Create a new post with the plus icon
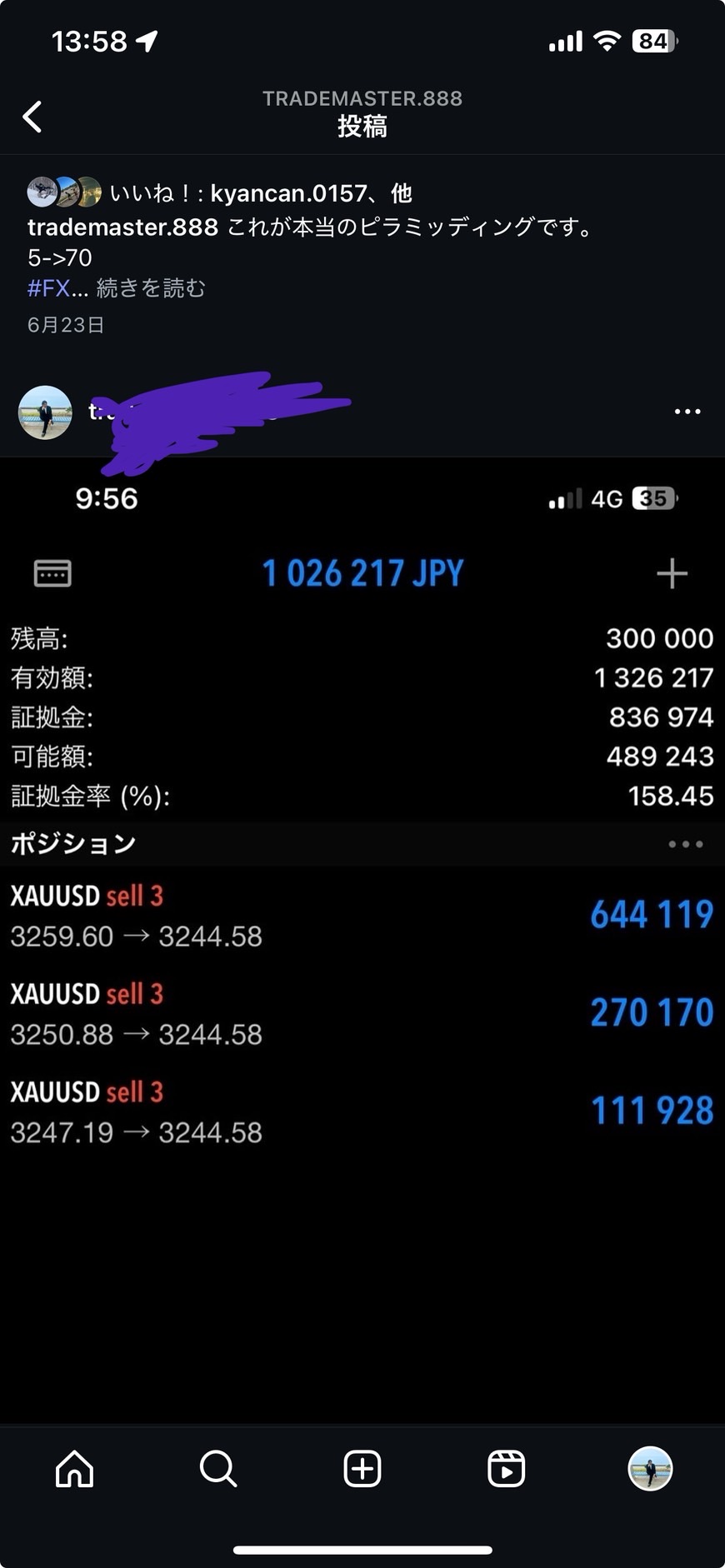Screen dimensions: 725x1568 [x=362, y=1469]
